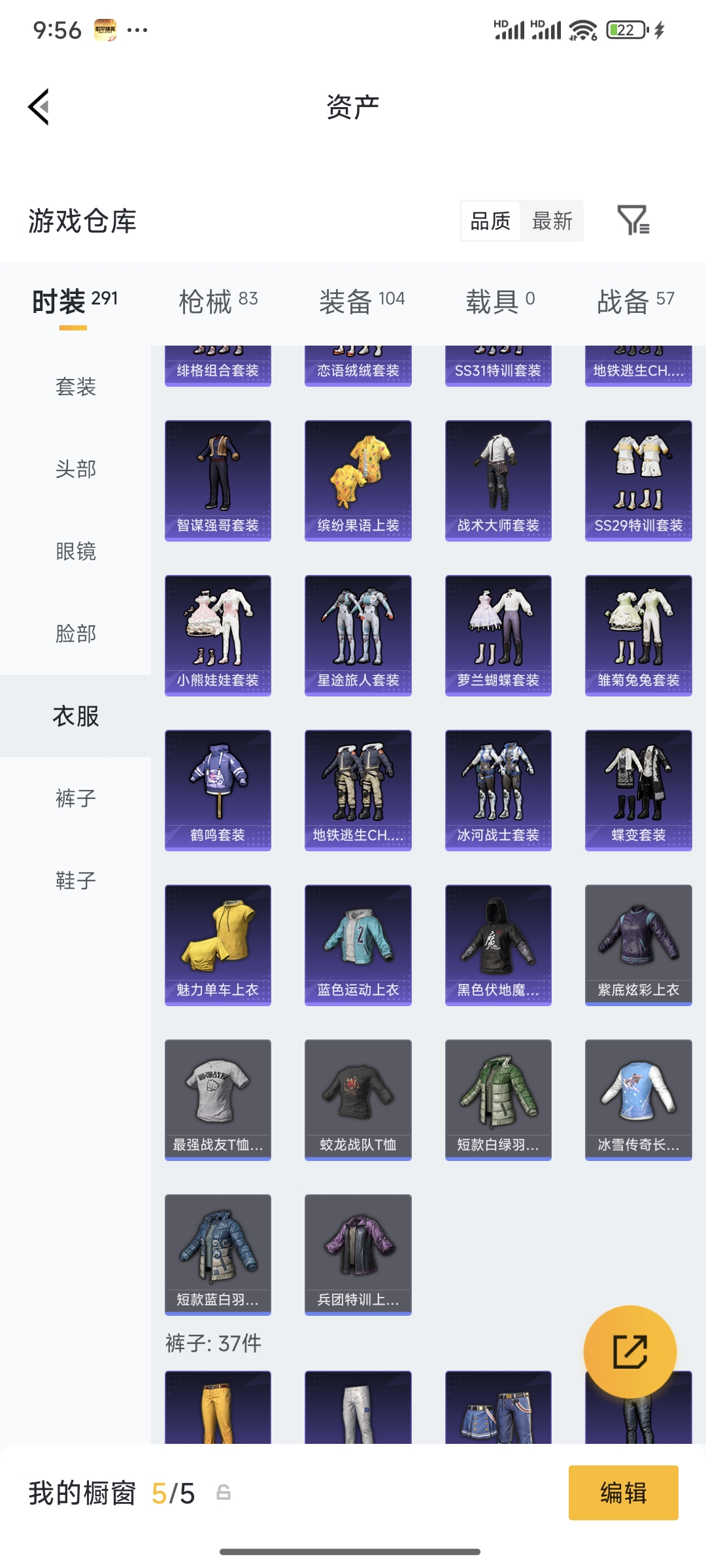The height and width of the screenshot is (1568, 706).
Task: Switch sorting to 品质
Action: 491,221
